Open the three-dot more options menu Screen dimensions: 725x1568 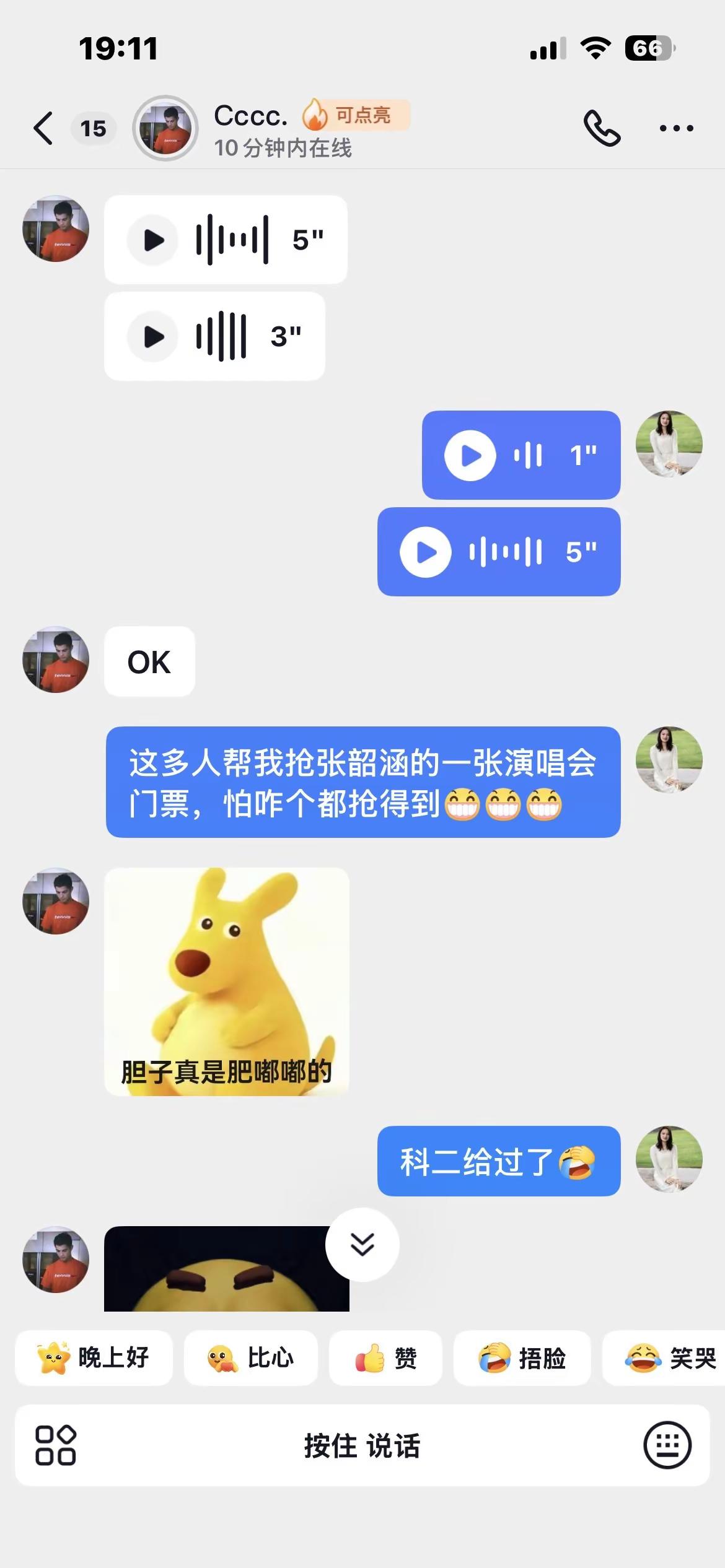click(676, 128)
